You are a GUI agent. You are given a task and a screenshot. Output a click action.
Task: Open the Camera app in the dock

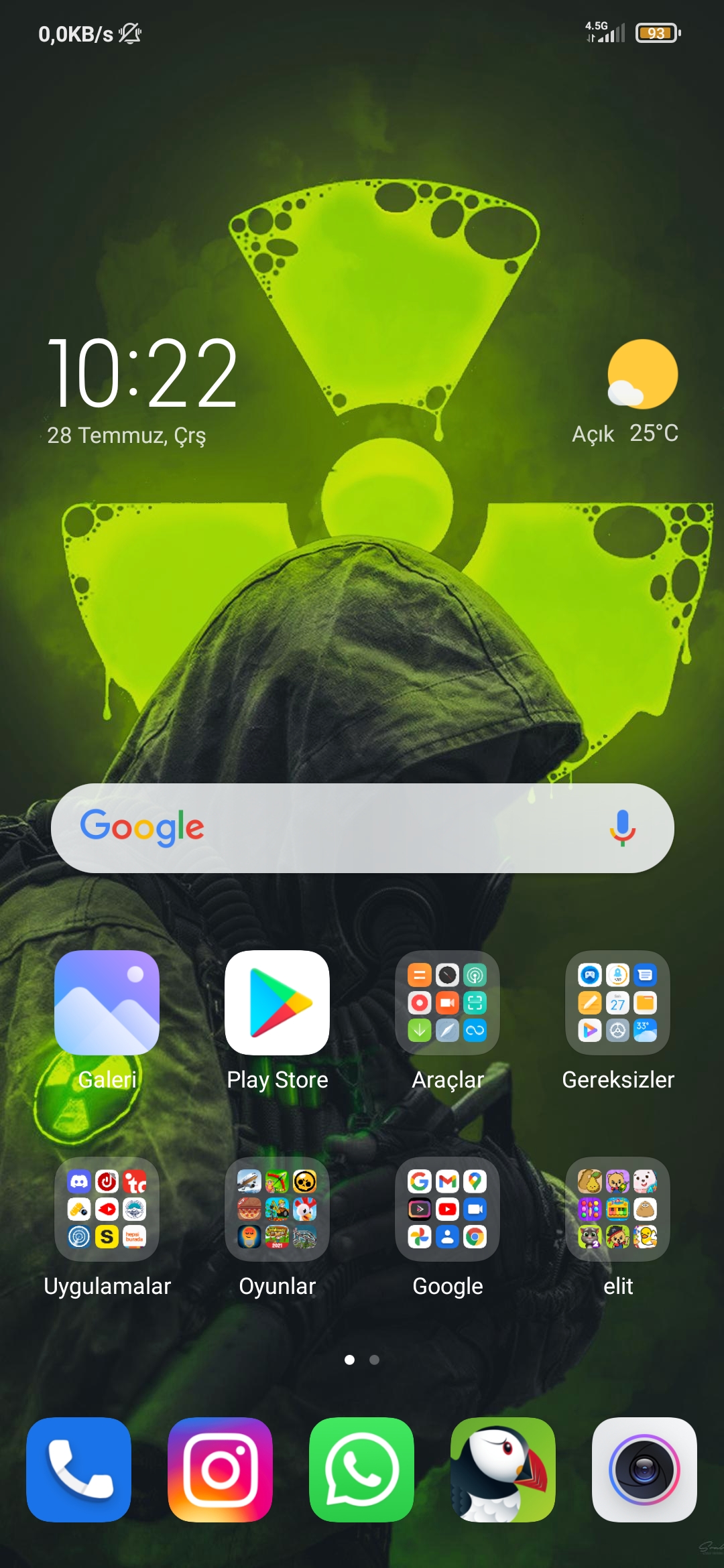644,1469
